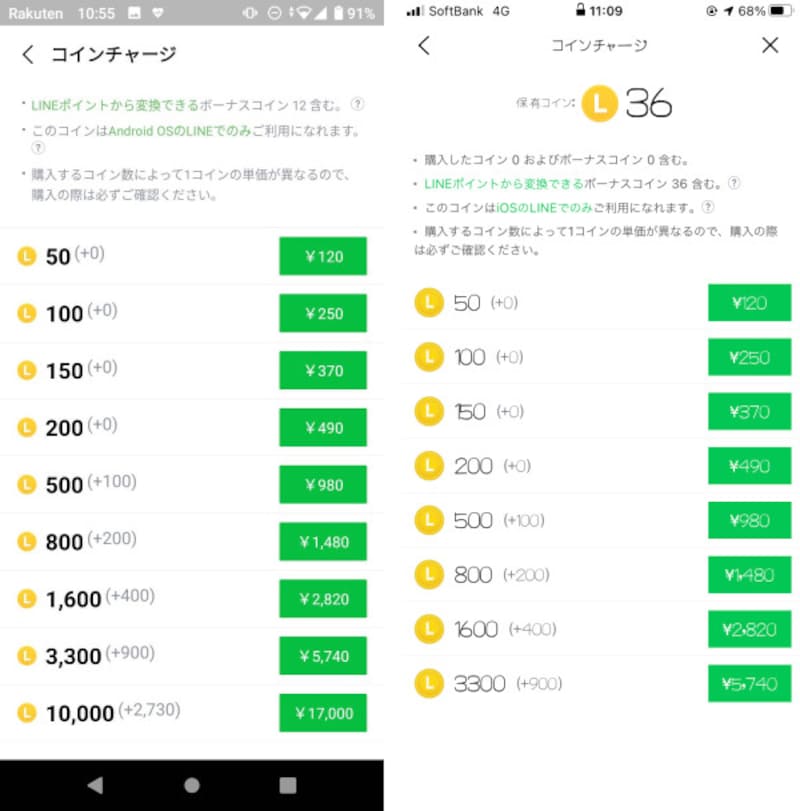Tap the back arrow on the Android コインチャージ screen

point(27,54)
